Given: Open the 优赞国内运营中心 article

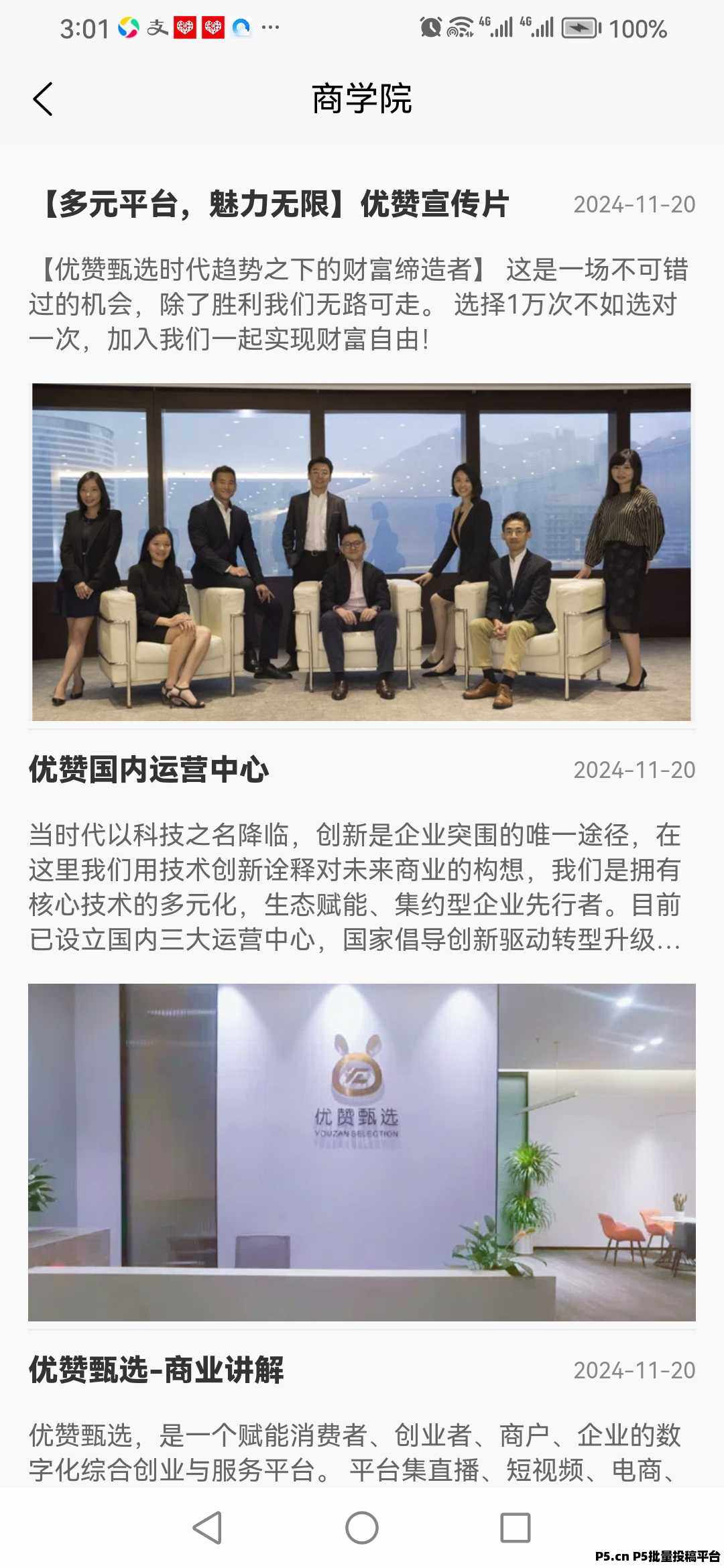Looking at the screenshot, I should (149, 769).
